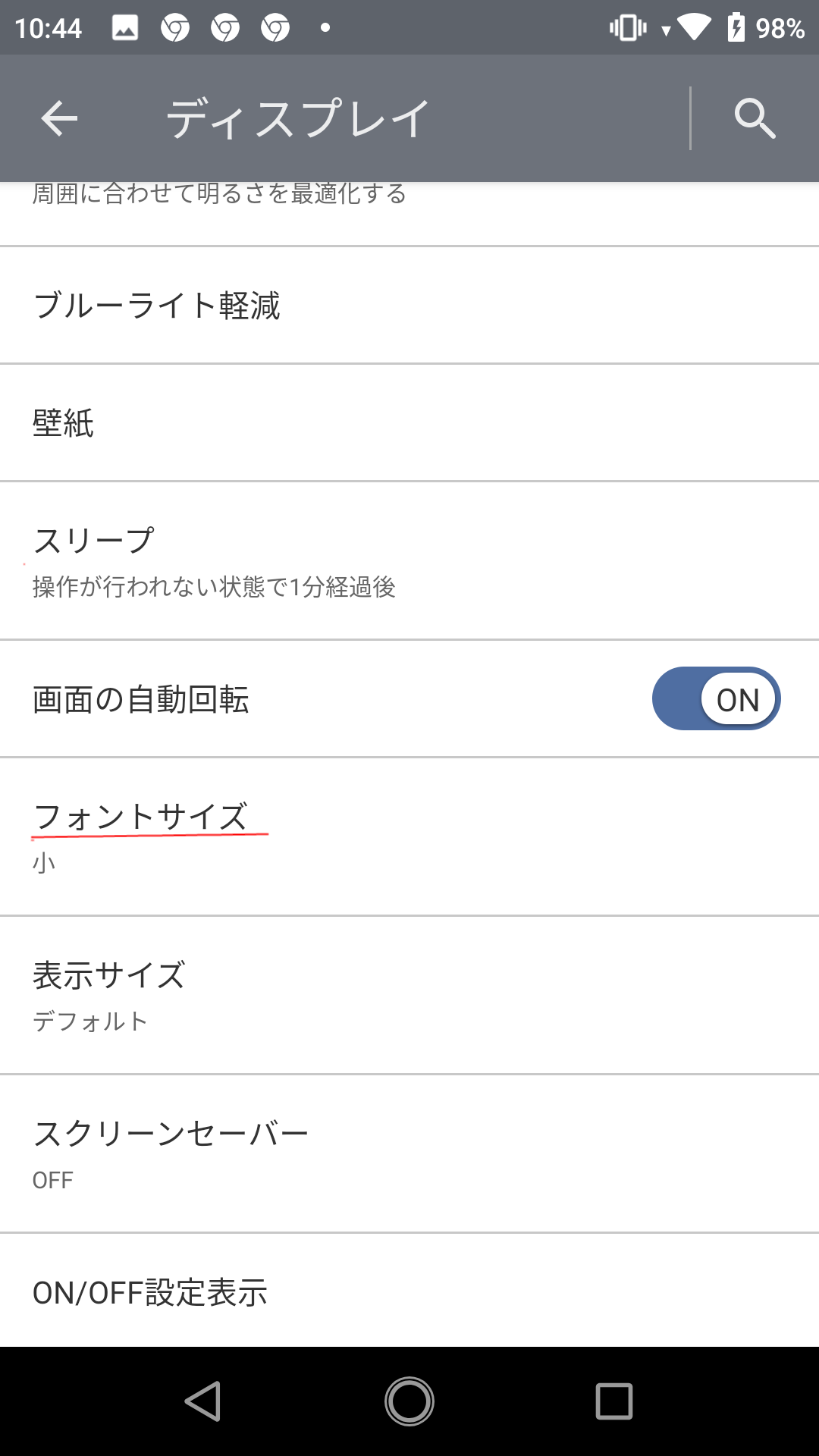Turn off 画面の自動回転 switch
819x1456 pixels.
(x=716, y=698)
